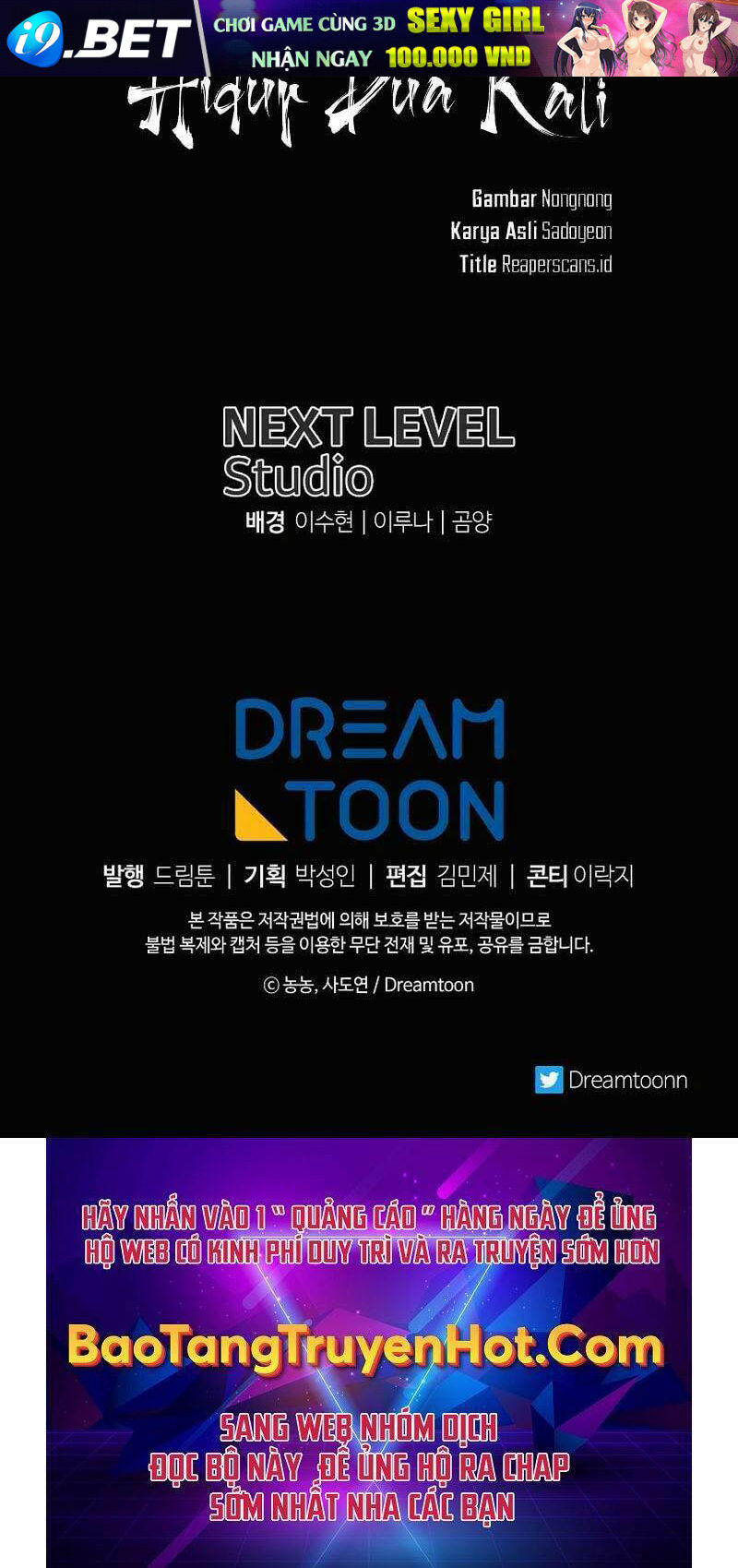Open the i9.BET advertisement banner
The height and width of the screenshot is (1568, 738).
369,38
